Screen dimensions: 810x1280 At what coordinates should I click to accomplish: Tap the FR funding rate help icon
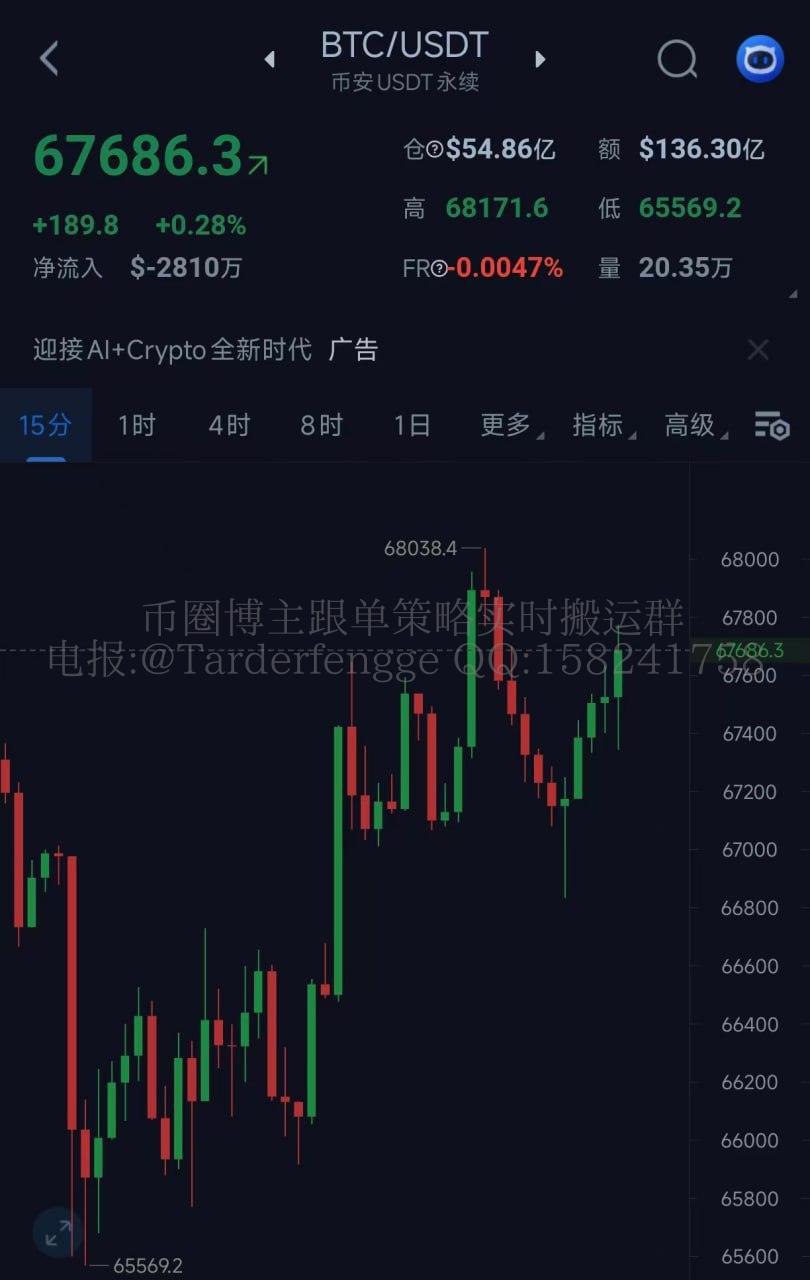(x=438, y=268)
